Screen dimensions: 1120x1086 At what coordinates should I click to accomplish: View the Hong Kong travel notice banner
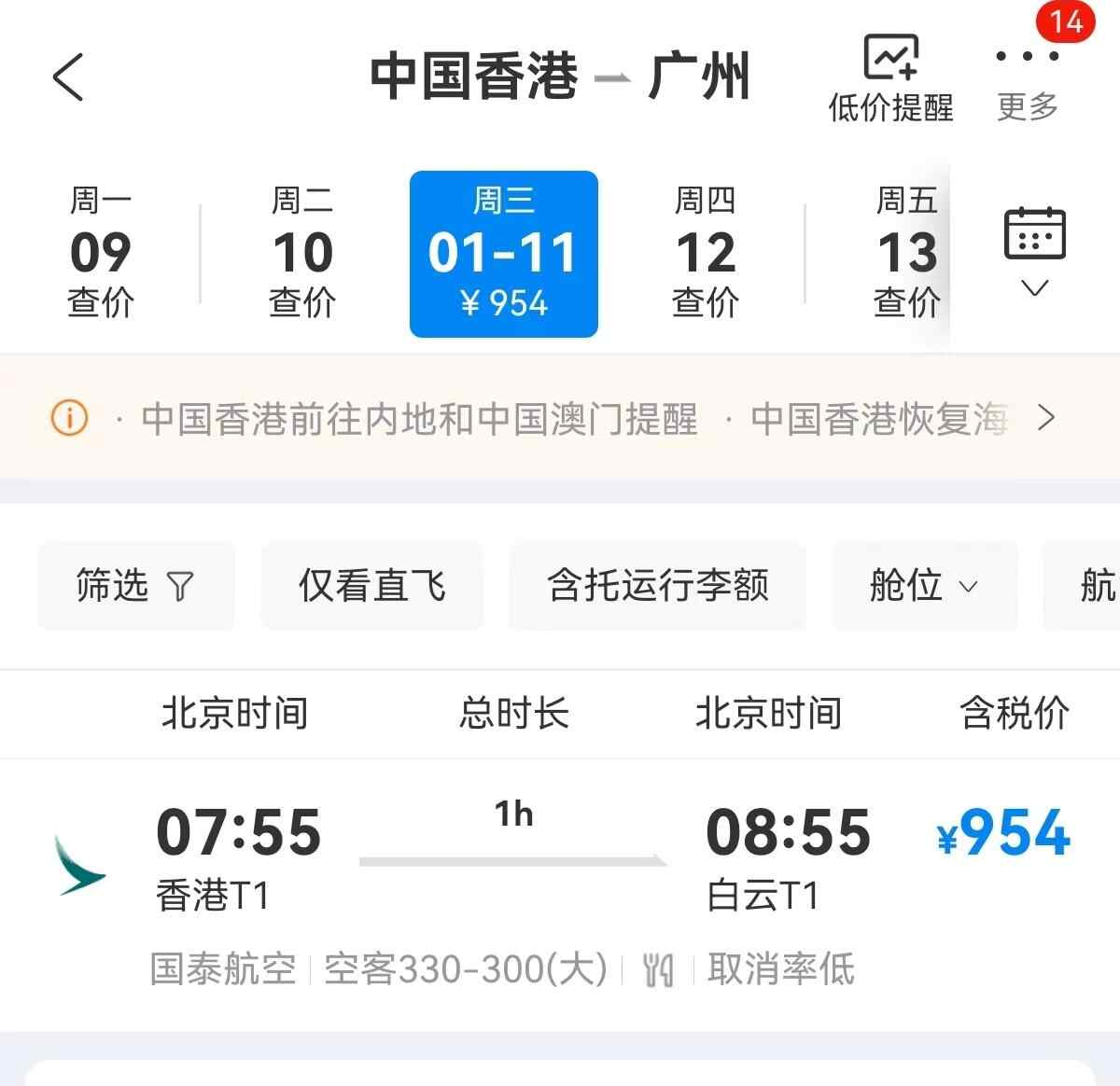pos(560,418)
